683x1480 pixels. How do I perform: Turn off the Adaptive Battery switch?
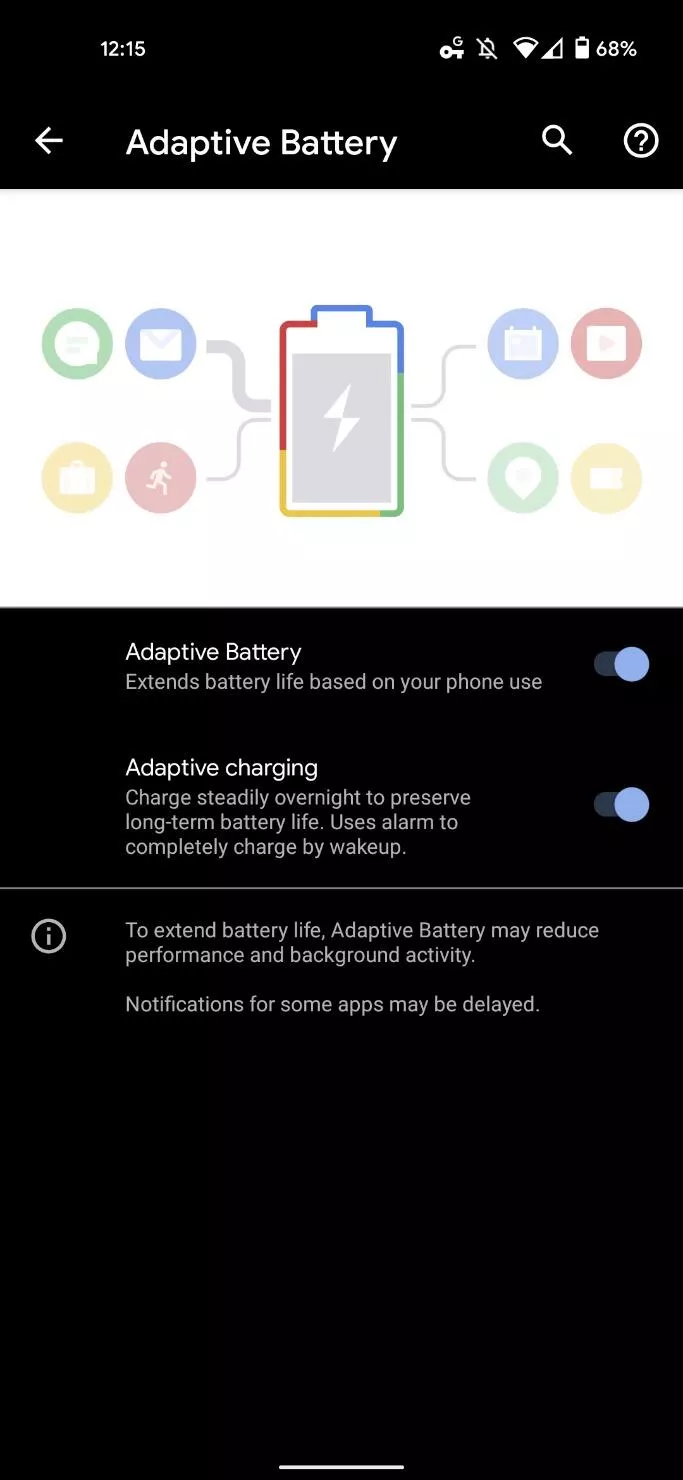621,664
